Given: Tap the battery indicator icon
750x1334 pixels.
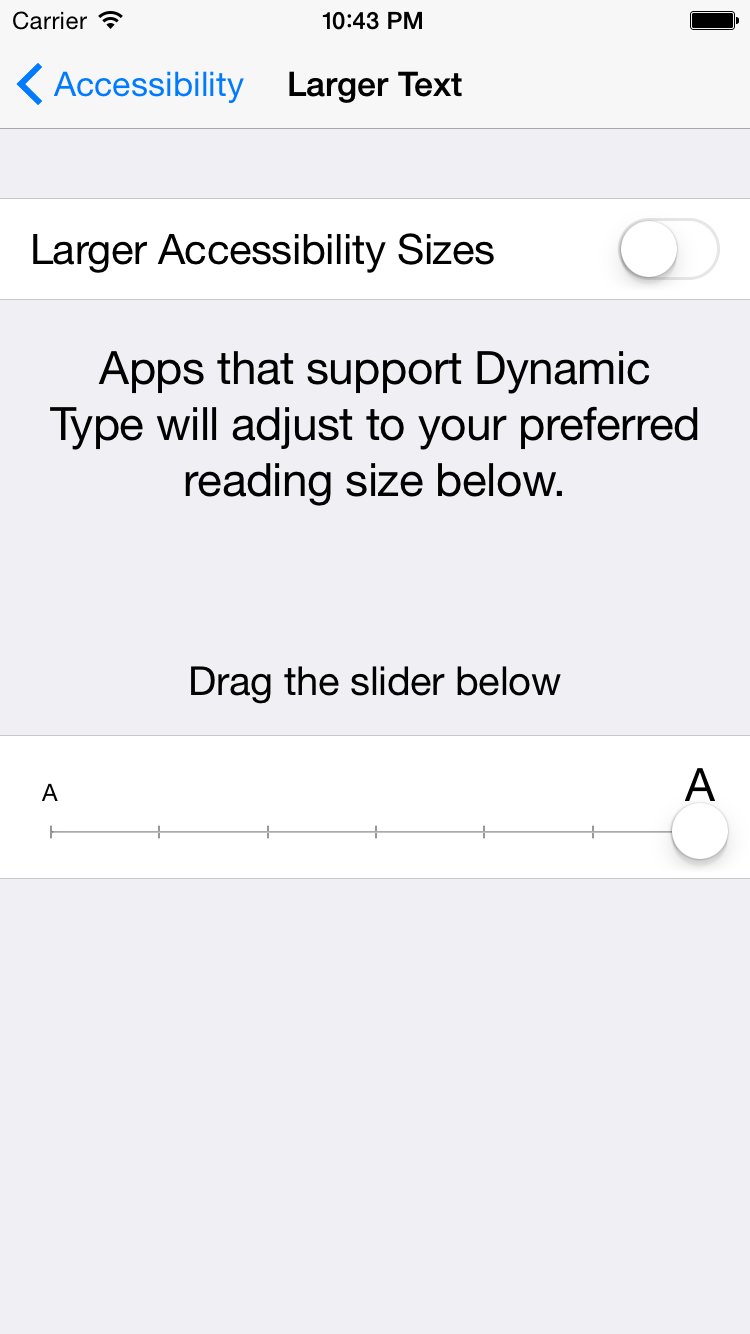Looking at the screenshot, I should [x=713, y=19].
